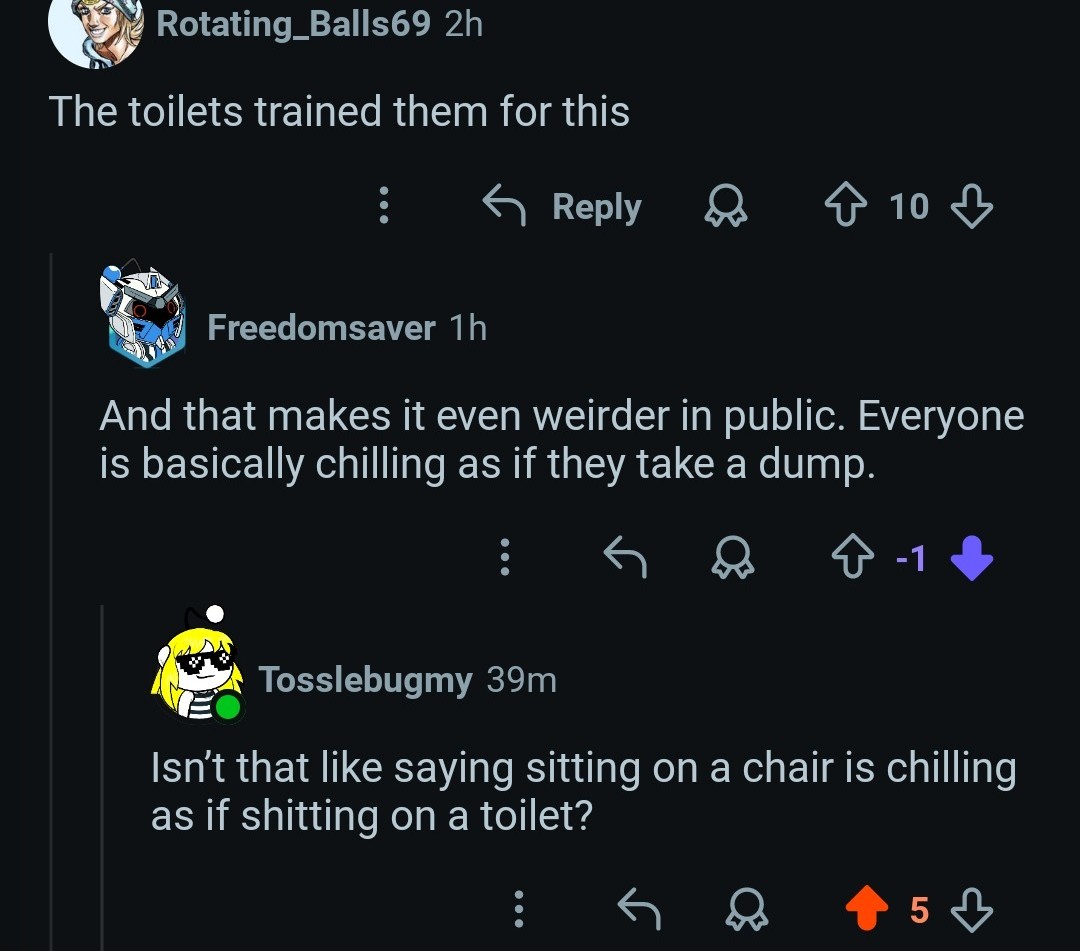Open overflow menu on Tosslebugmy's comment
Image resolution: width=1080 pixels, height=951 pixels.
click(518, 910)
